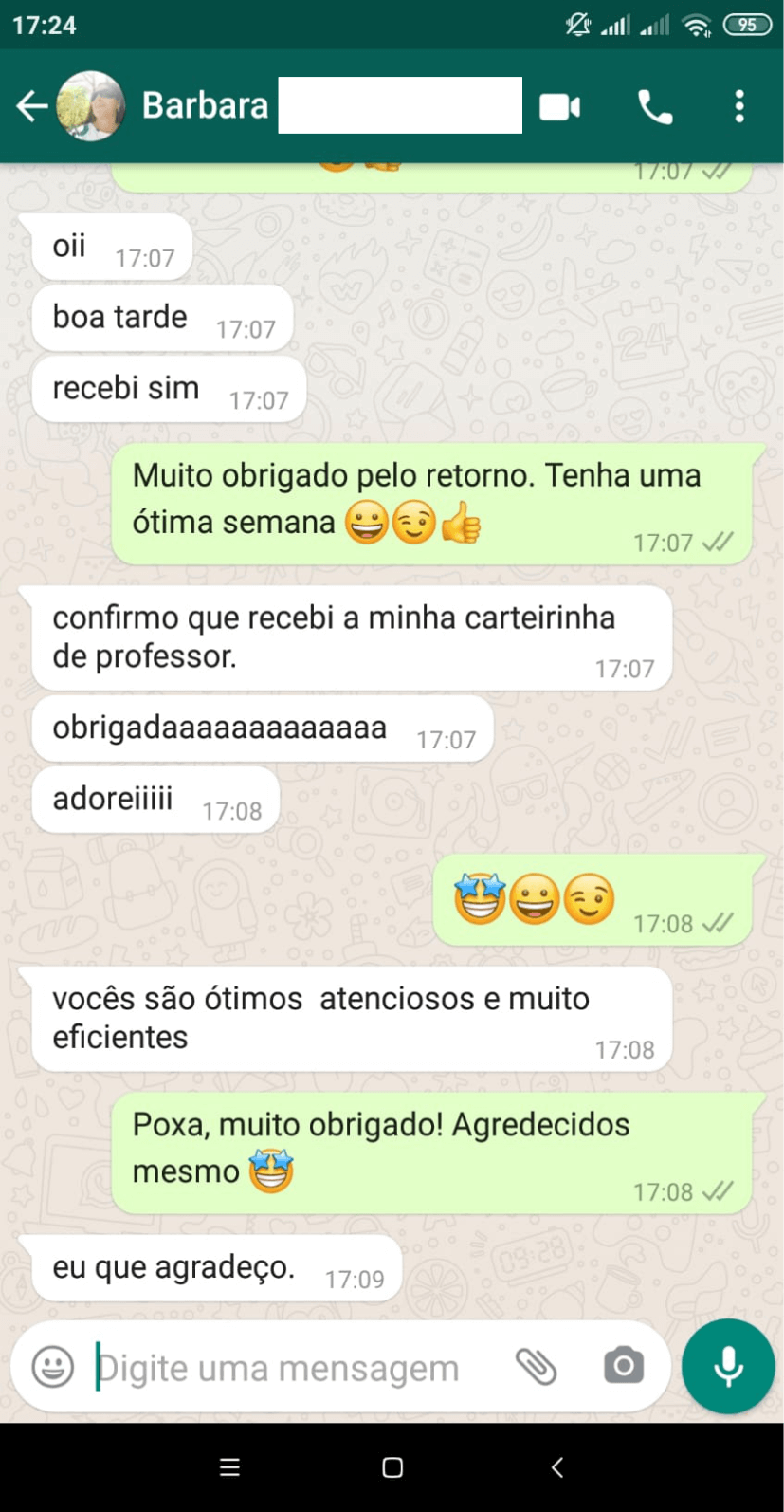
Task: Open the three-dot chat menu
Action: [x=739, y=106]
